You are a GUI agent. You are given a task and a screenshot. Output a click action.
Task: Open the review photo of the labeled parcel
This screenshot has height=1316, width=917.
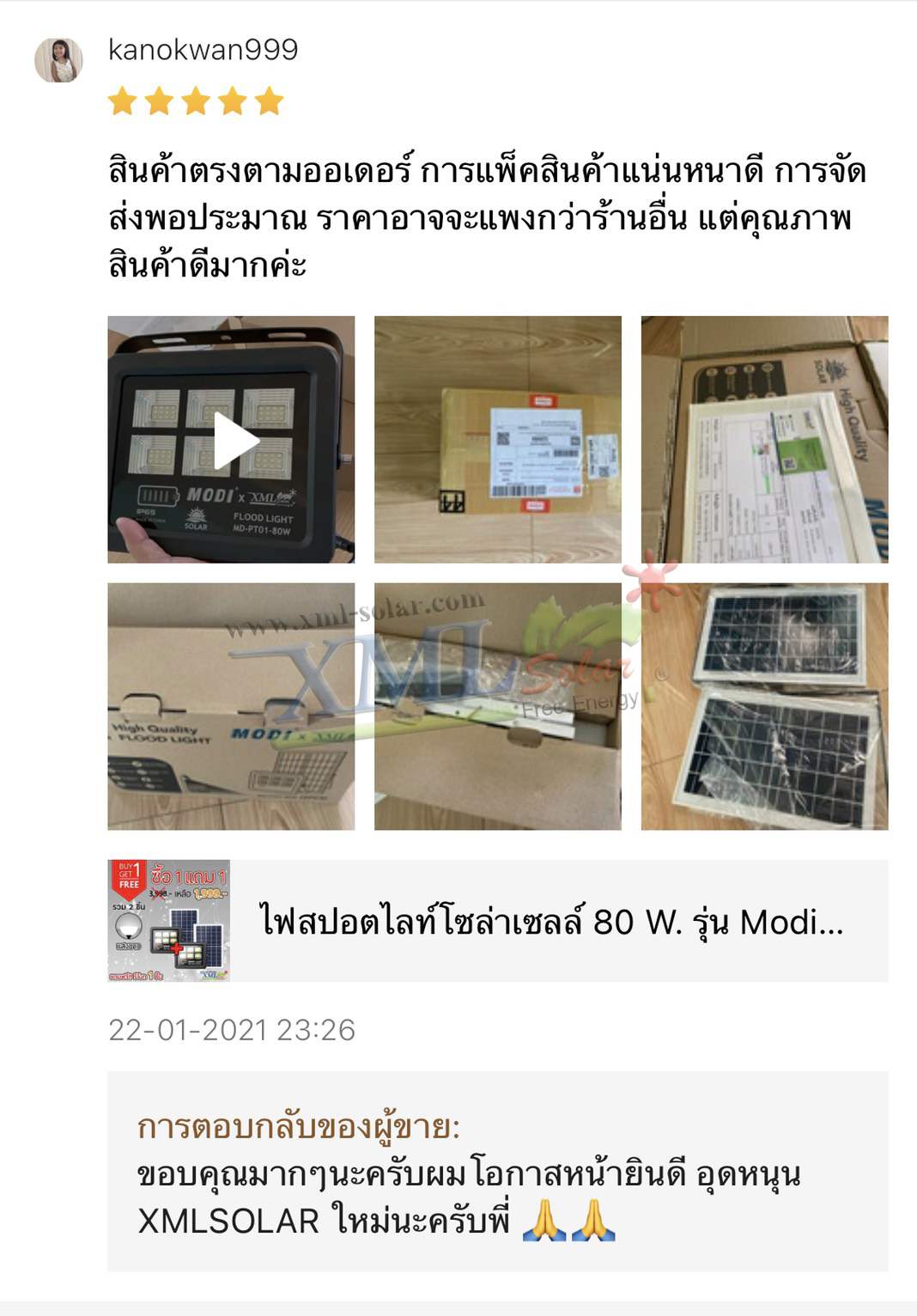click(x=497, y=440)
